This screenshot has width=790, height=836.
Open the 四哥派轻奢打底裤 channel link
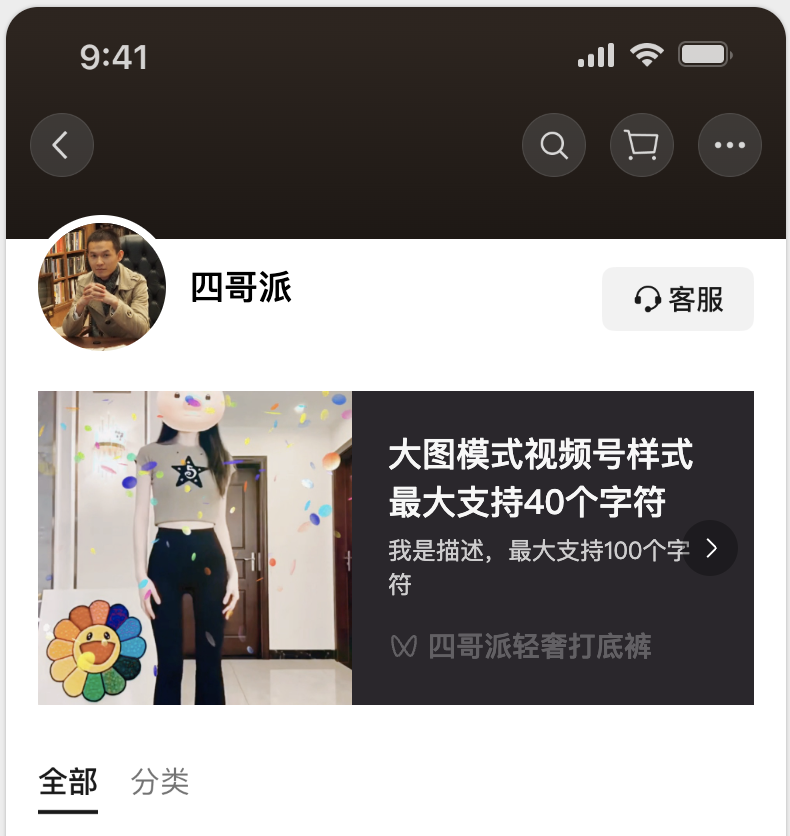tap(522, 647)
